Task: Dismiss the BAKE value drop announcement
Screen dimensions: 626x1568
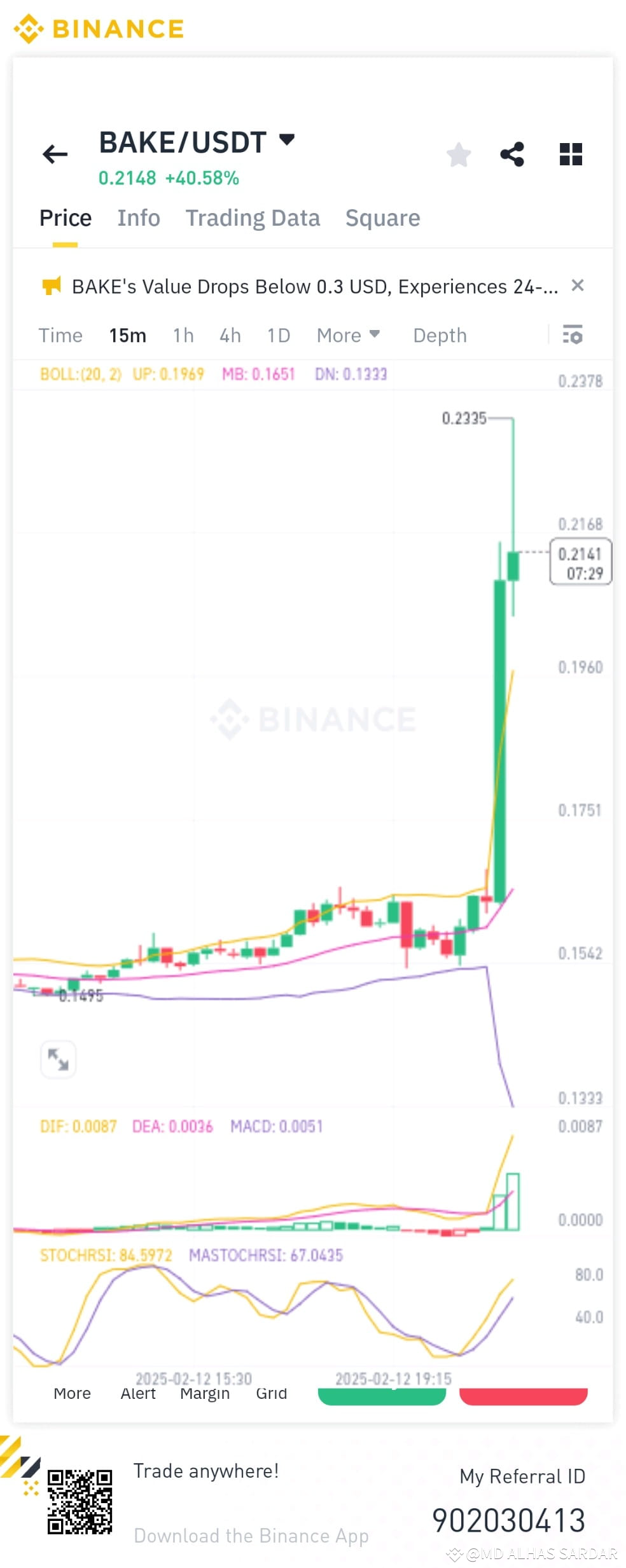Action: click(x=578, y=285)
